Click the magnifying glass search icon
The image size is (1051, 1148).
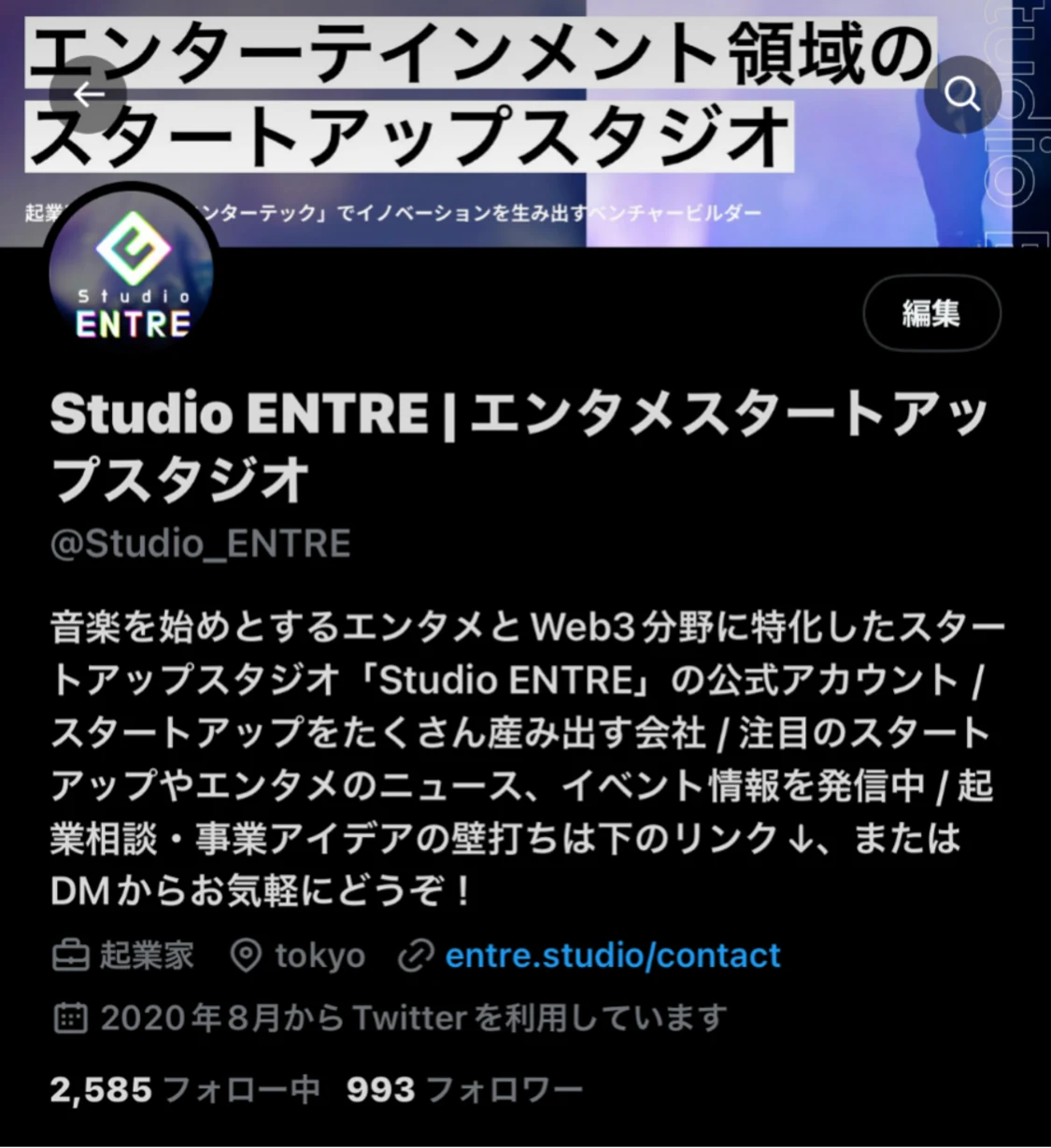(x=961, y=93)
